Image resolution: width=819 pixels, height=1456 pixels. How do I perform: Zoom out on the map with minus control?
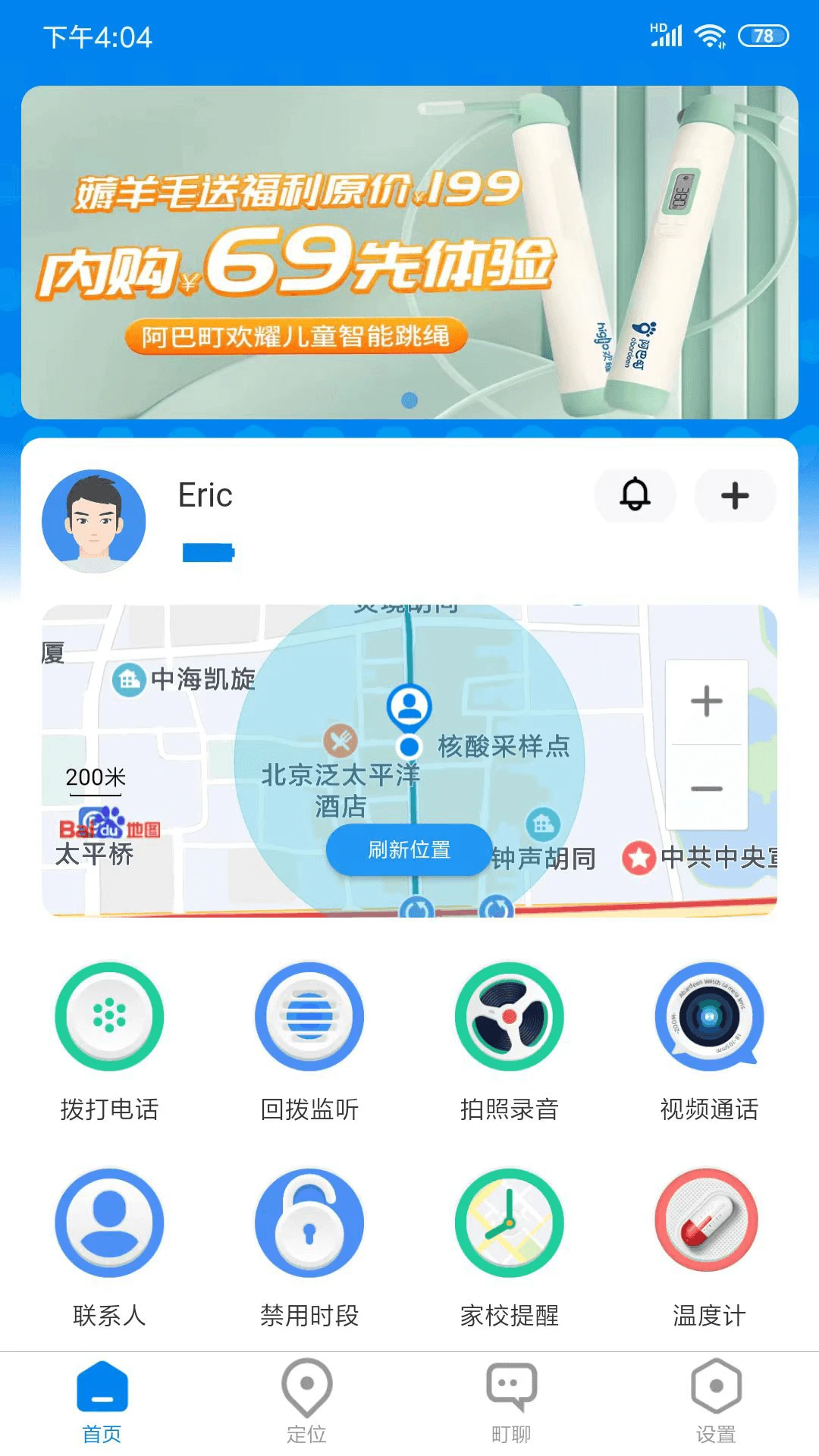(x=705, y=789)
